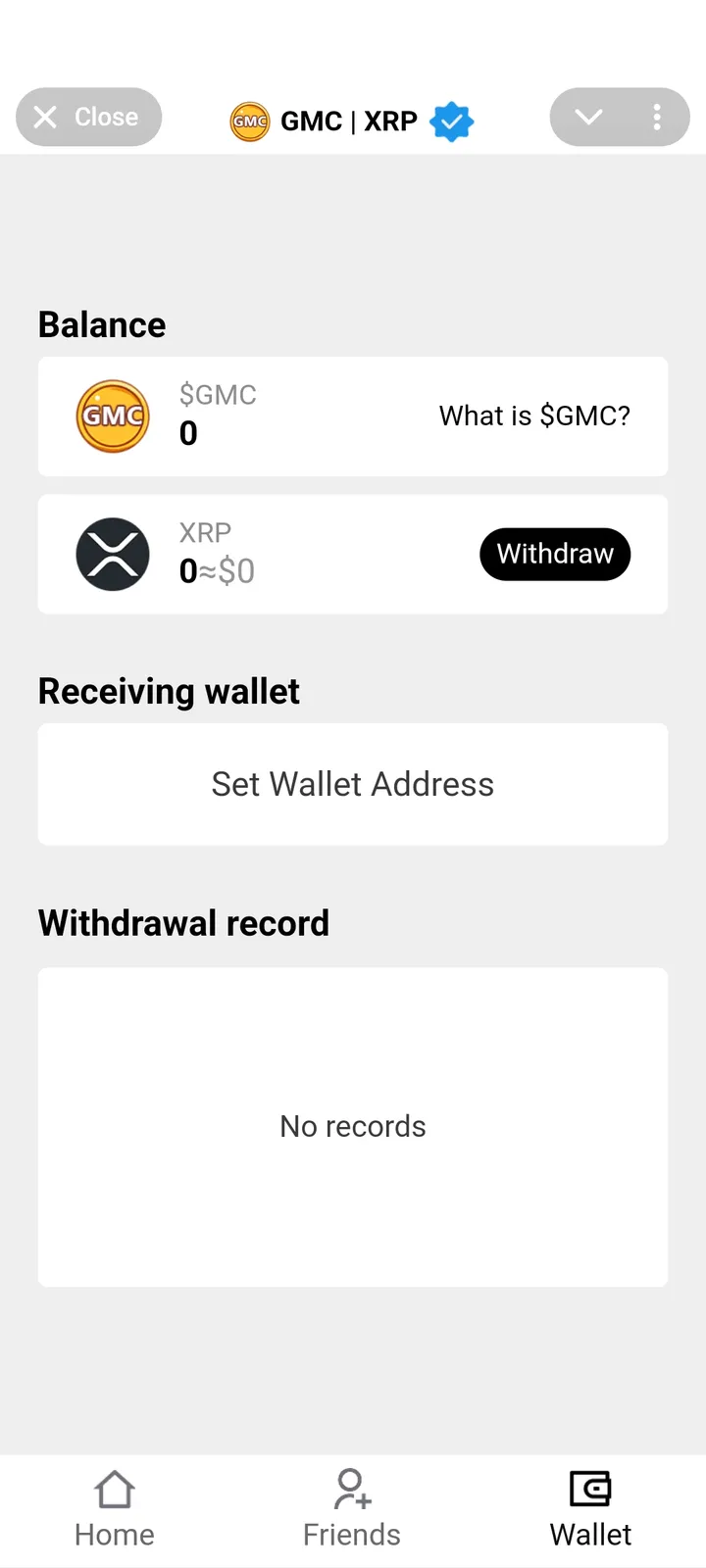Select the GMC coin icon in Balance section
Viewport: 706px width, 1568px height.
pos(112,416)
